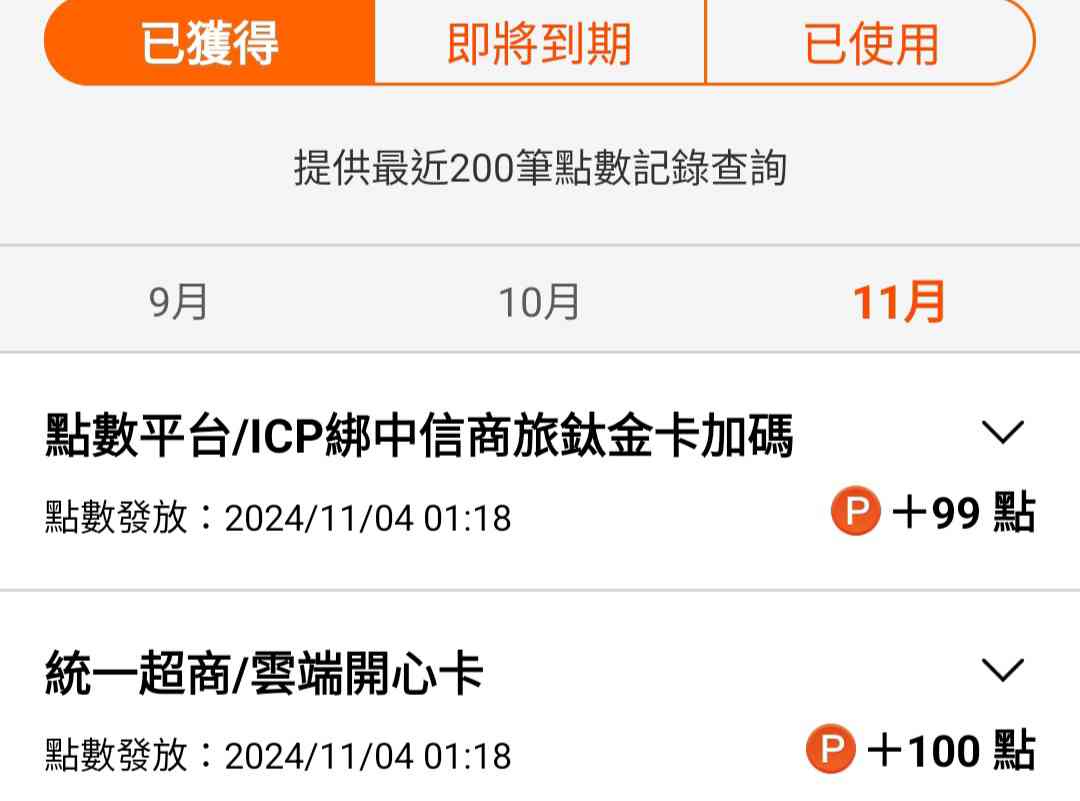Select the 已獲得 tab
The image size is (1080, 801).
click(209, 44)
